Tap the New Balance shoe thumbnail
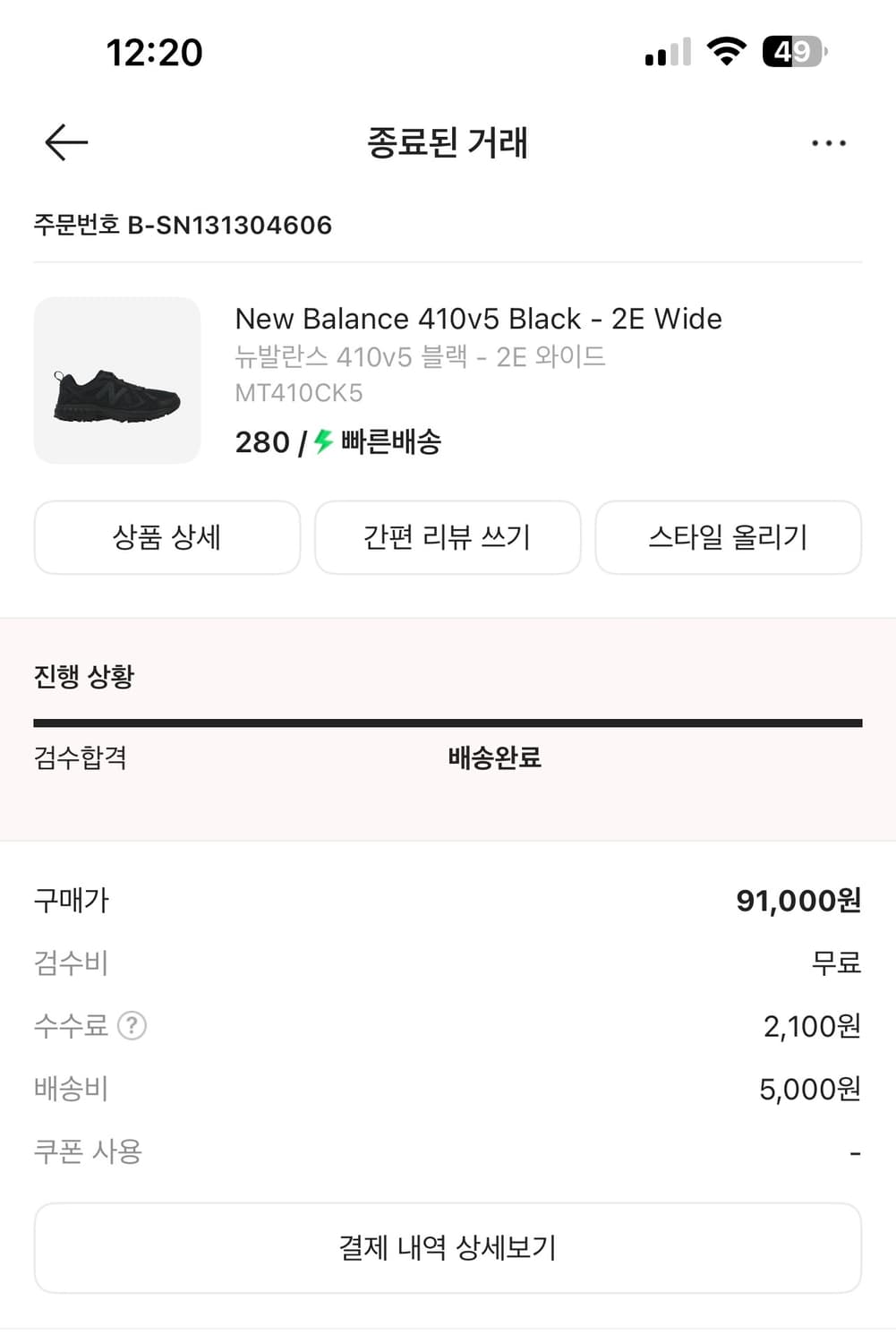The image size is (896, 1343). coord(117,381)
